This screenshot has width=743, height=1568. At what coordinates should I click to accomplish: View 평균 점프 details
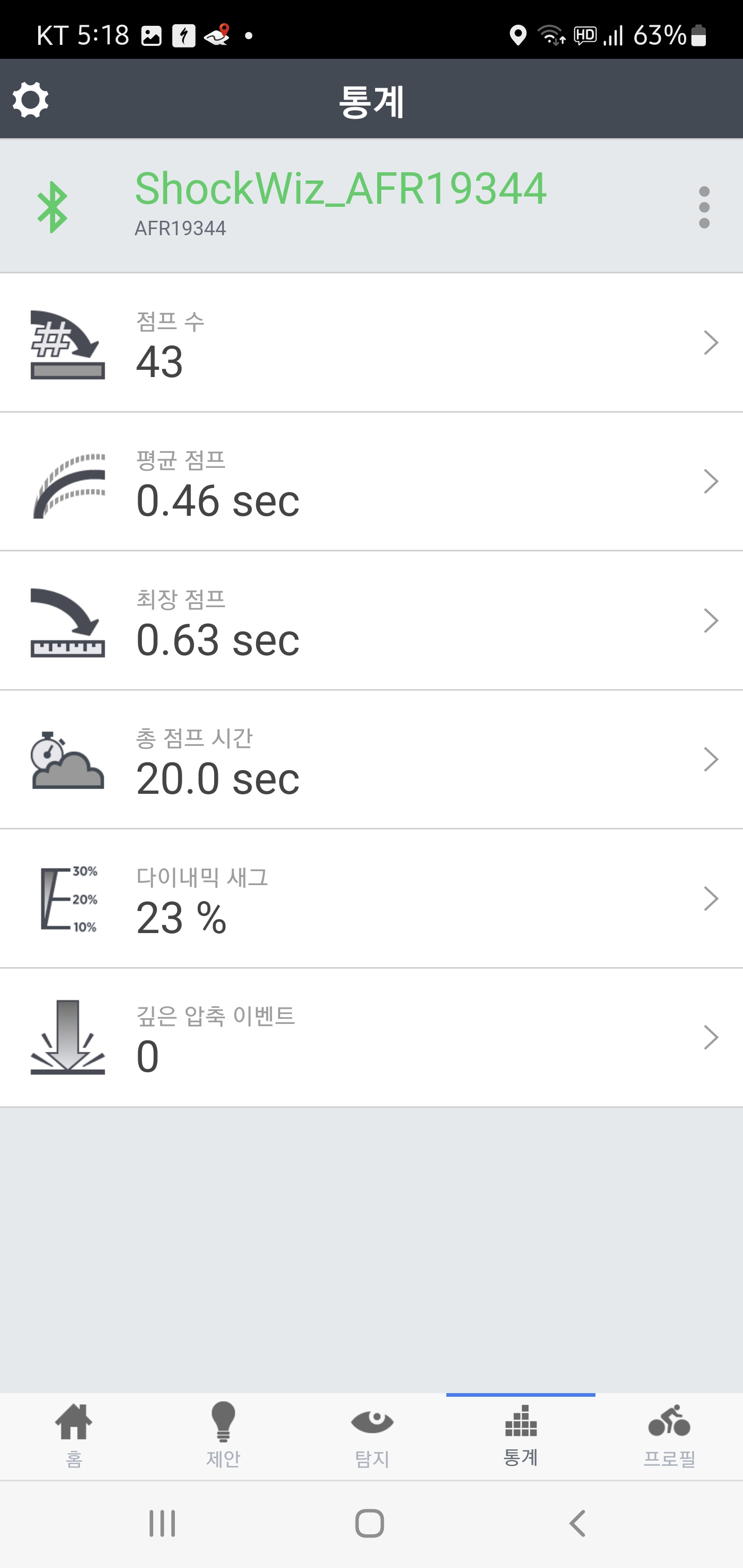tap(372, 482)
